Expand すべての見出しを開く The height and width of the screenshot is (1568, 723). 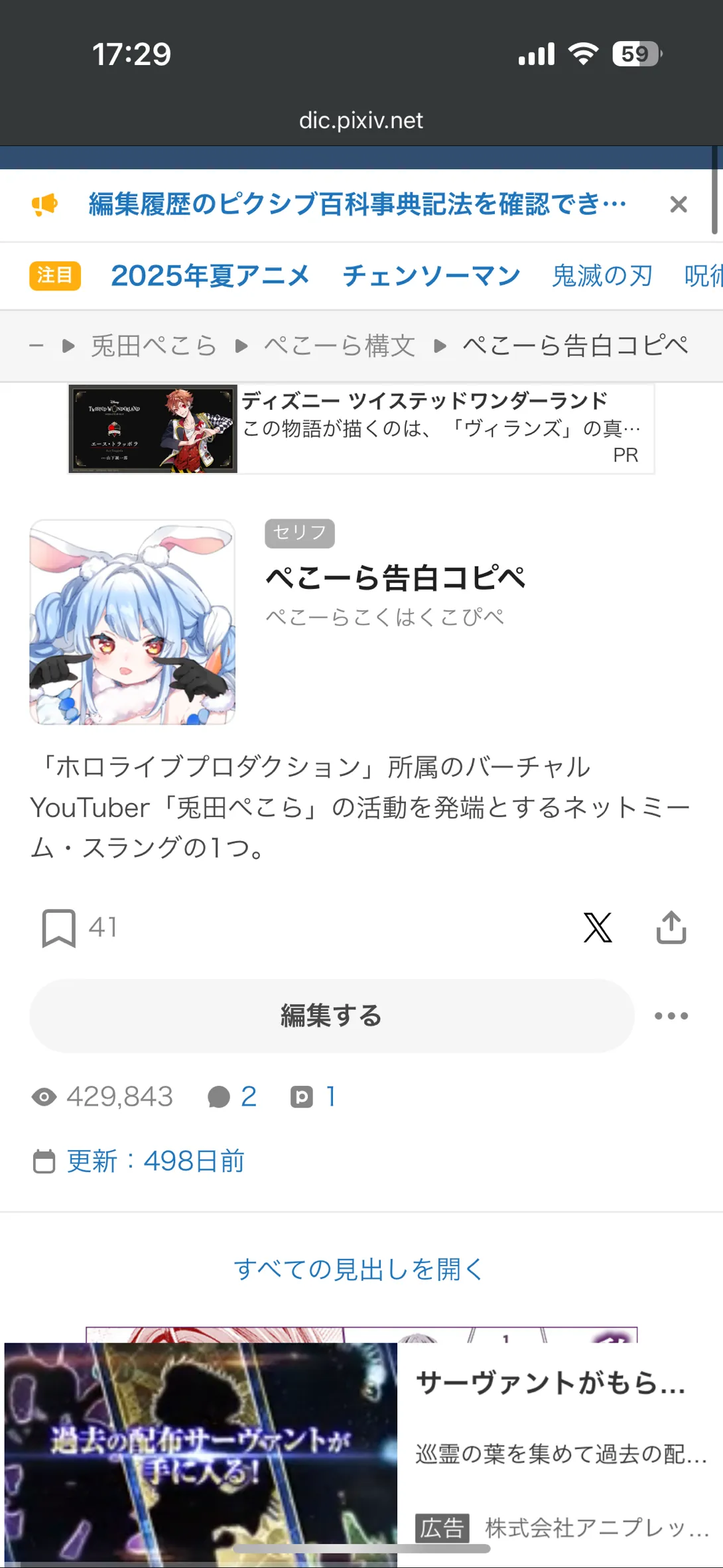(358, 1270)
